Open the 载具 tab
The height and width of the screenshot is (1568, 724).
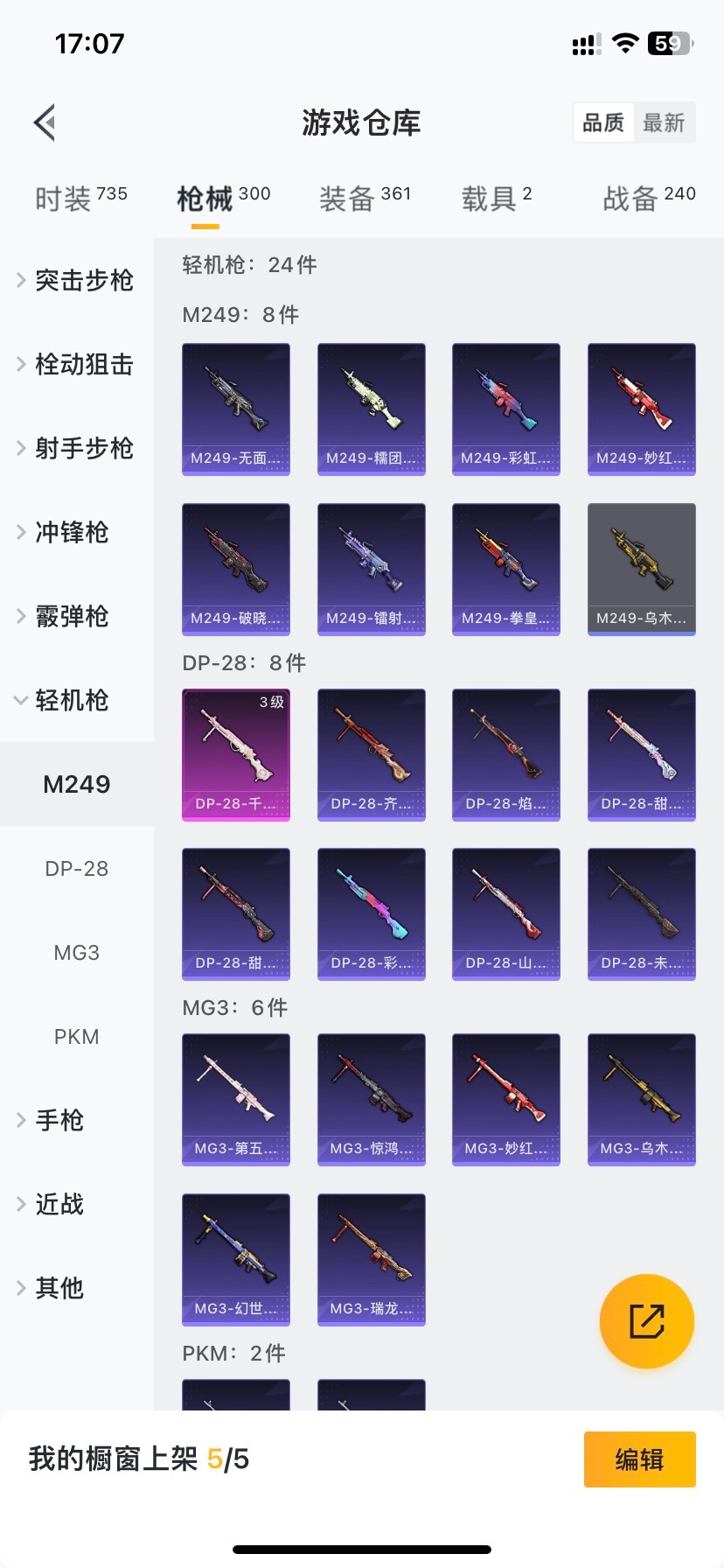click(497, 199)
